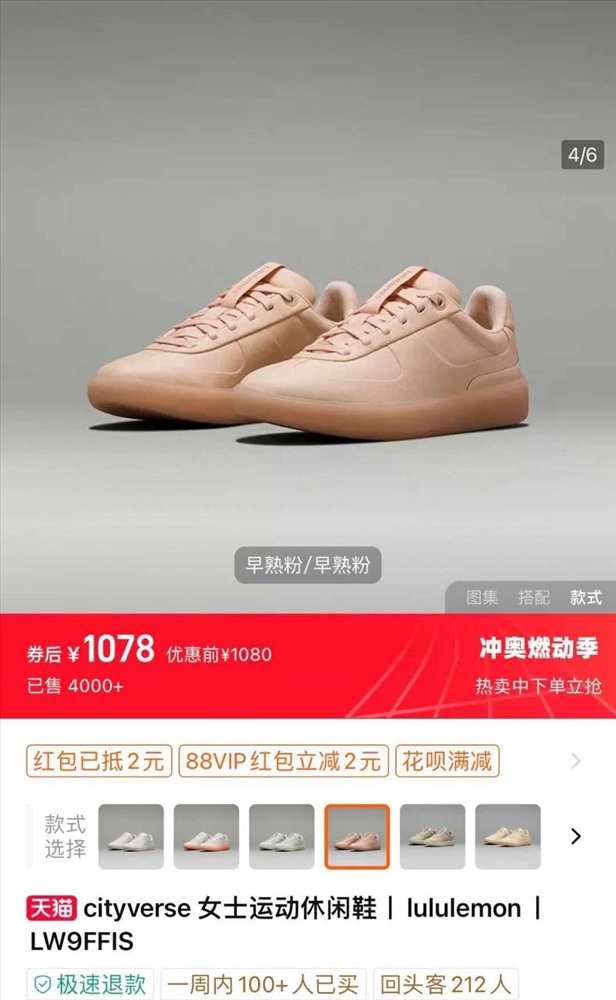
Task: Expand the coupon row chevron
Action: click(576, 761)
